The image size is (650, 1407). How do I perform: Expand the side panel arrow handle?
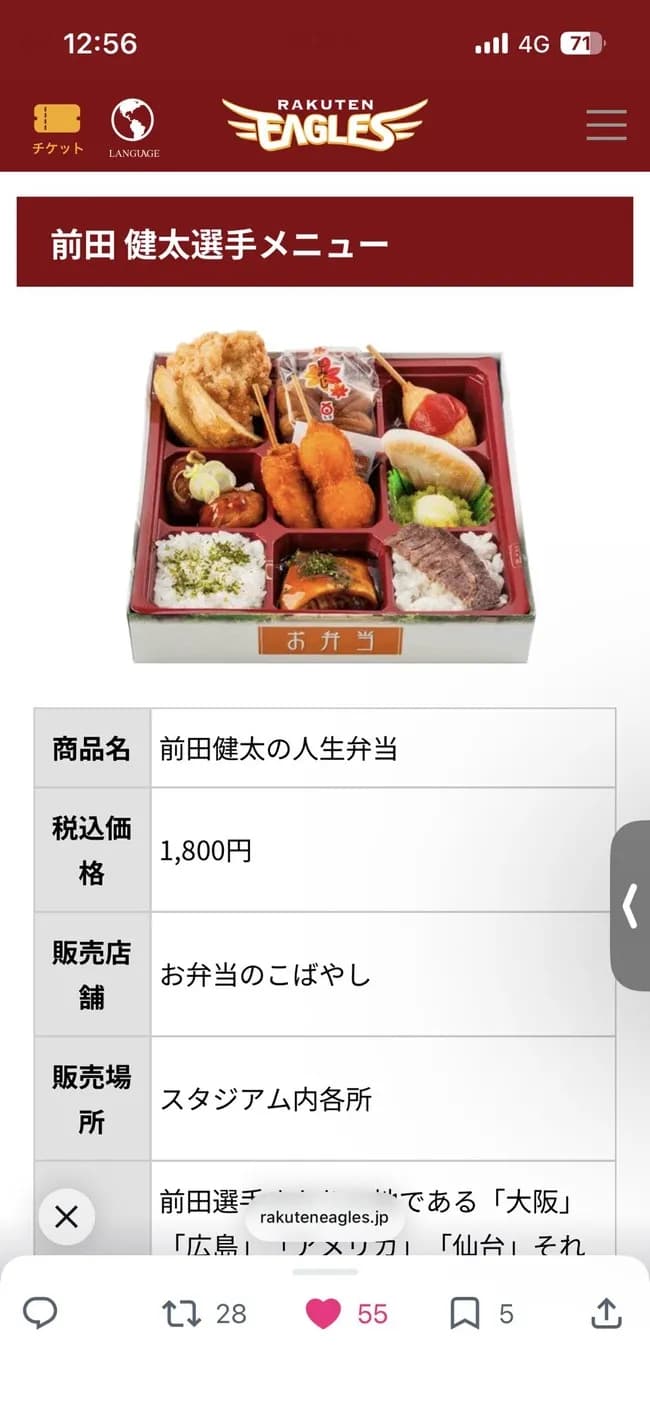point(630,906)
